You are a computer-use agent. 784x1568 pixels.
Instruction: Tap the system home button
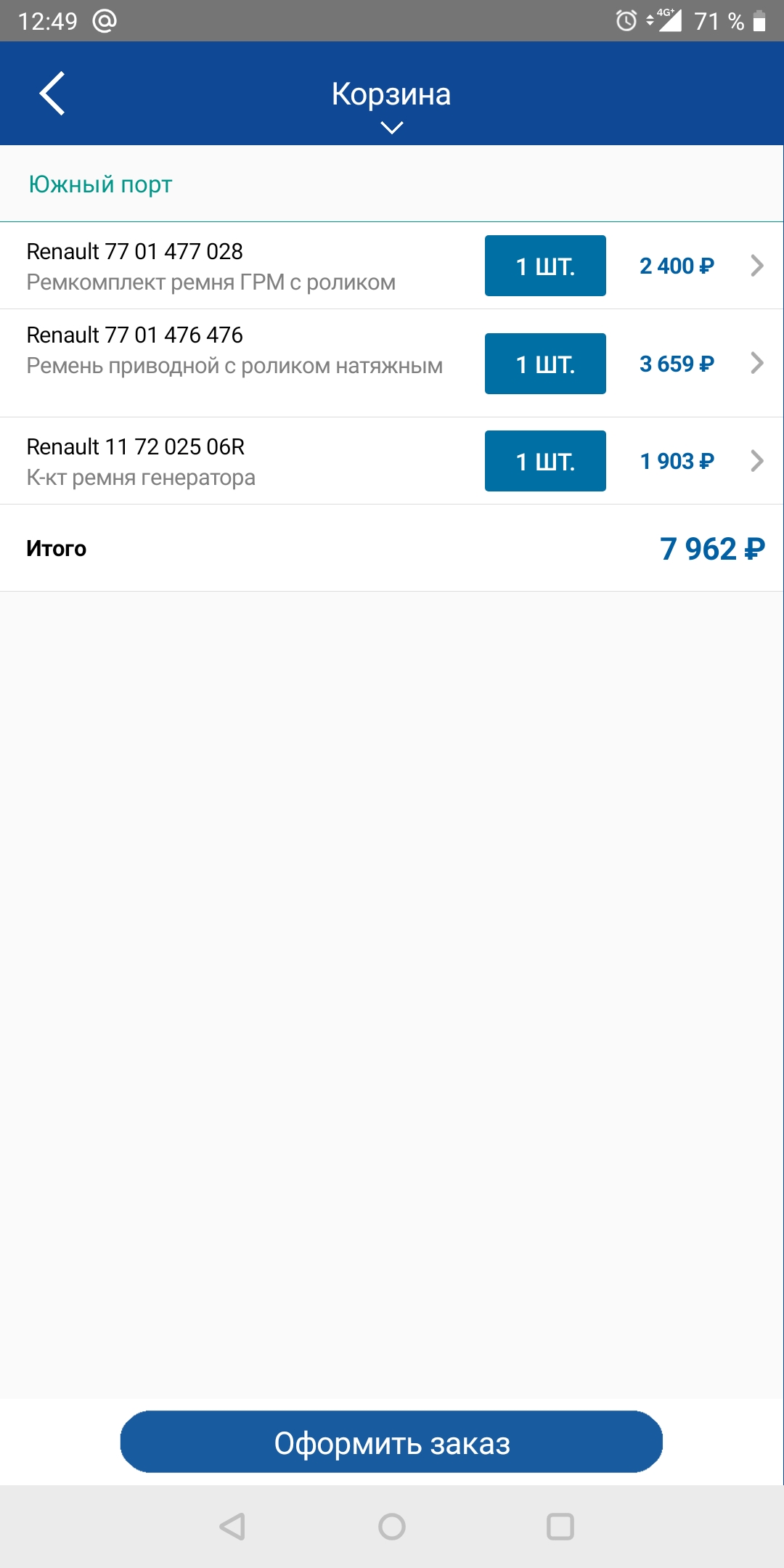(x=392, y=1527)
